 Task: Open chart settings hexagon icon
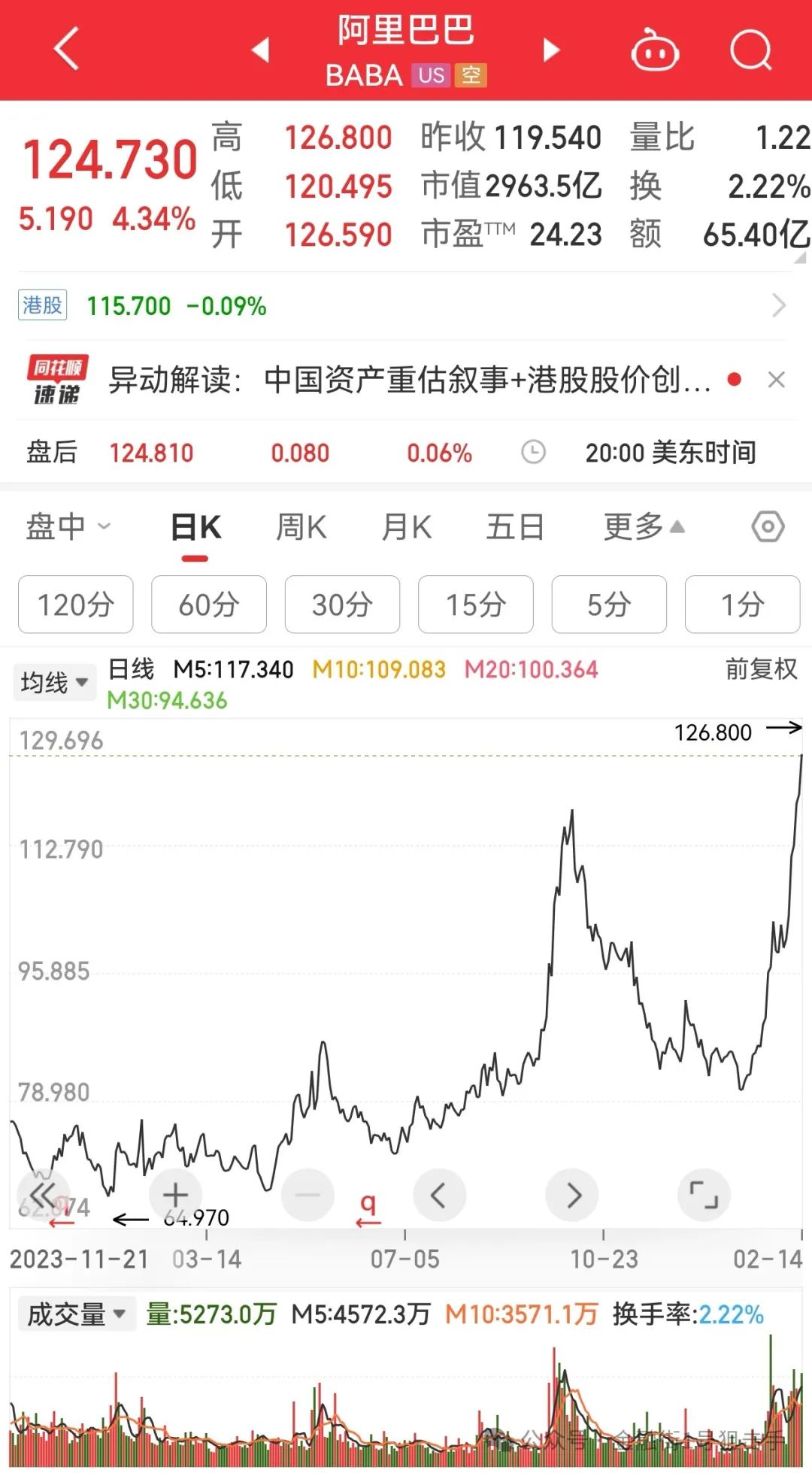click(x=768, y=527)
